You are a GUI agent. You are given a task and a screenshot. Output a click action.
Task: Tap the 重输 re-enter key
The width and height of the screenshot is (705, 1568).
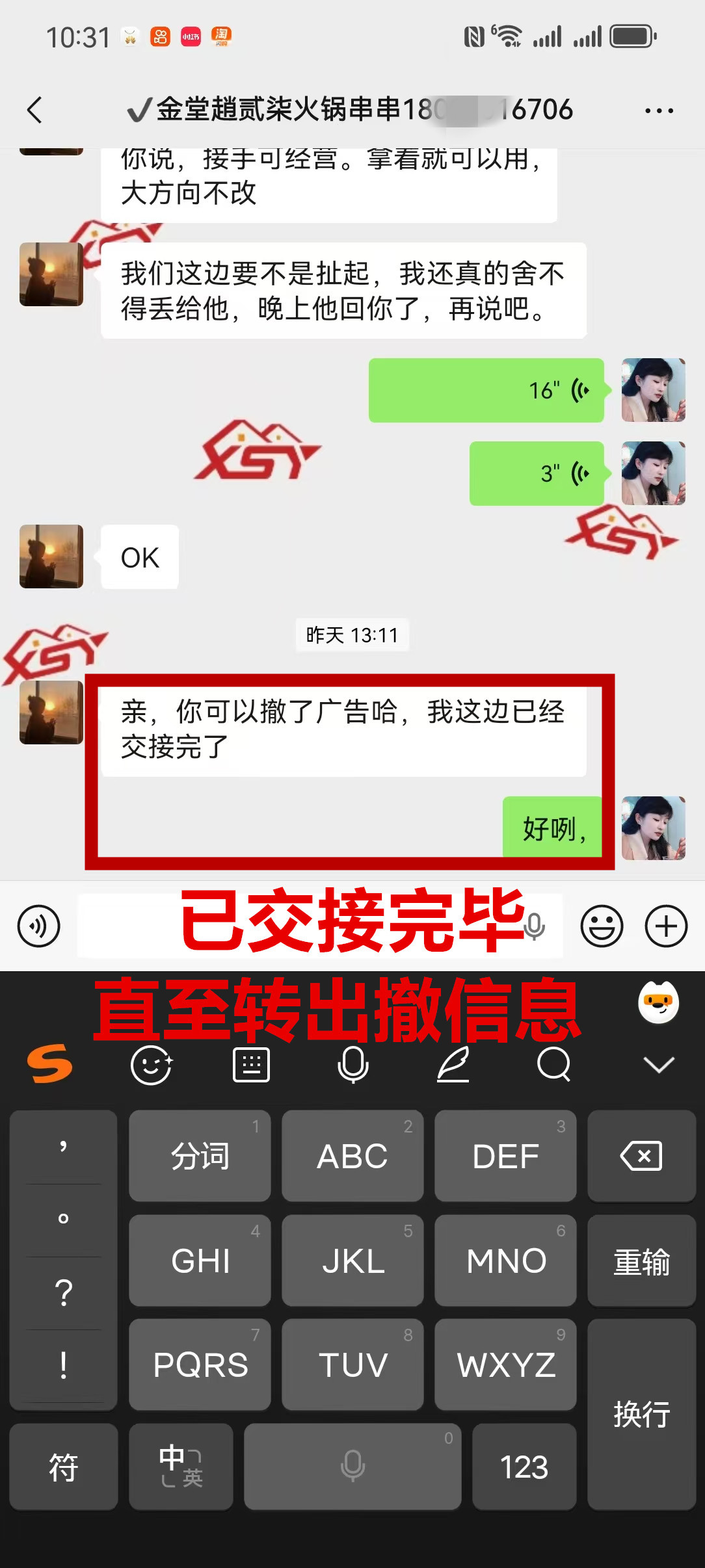(x=641, y=1261)
